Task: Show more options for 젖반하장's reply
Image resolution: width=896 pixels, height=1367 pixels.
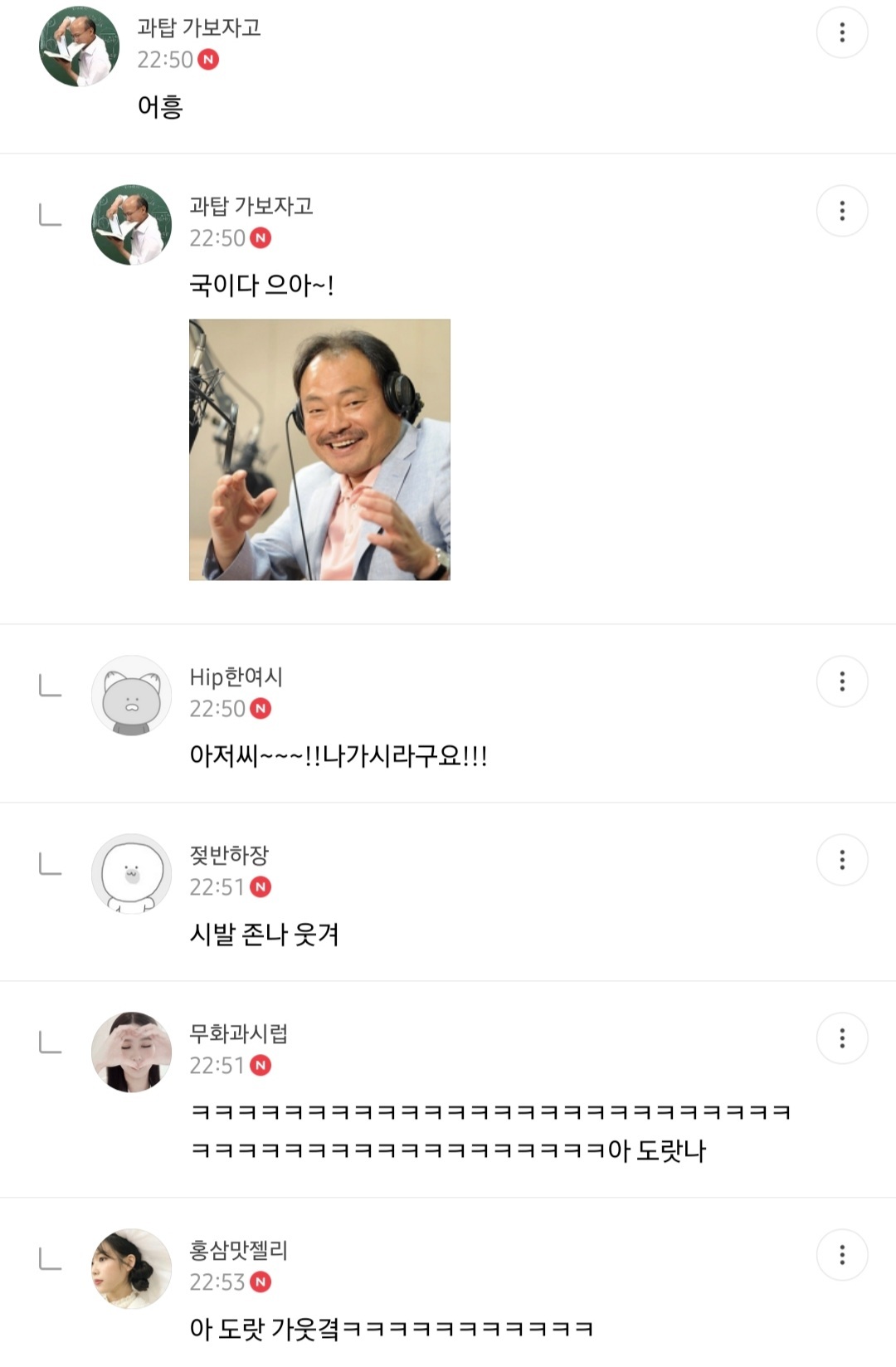Action: 842,860
